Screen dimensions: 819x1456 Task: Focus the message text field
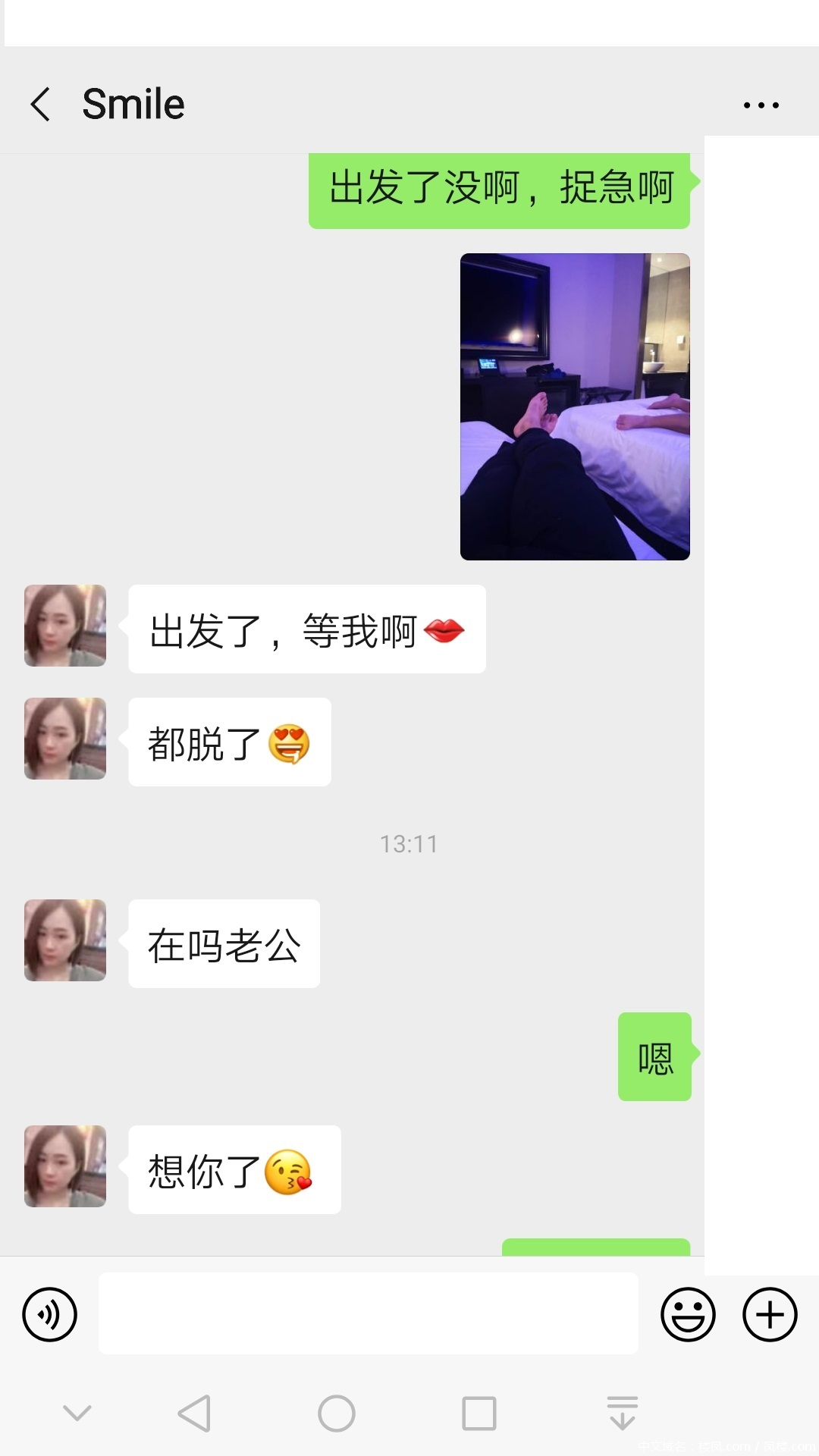point(368,1314)
